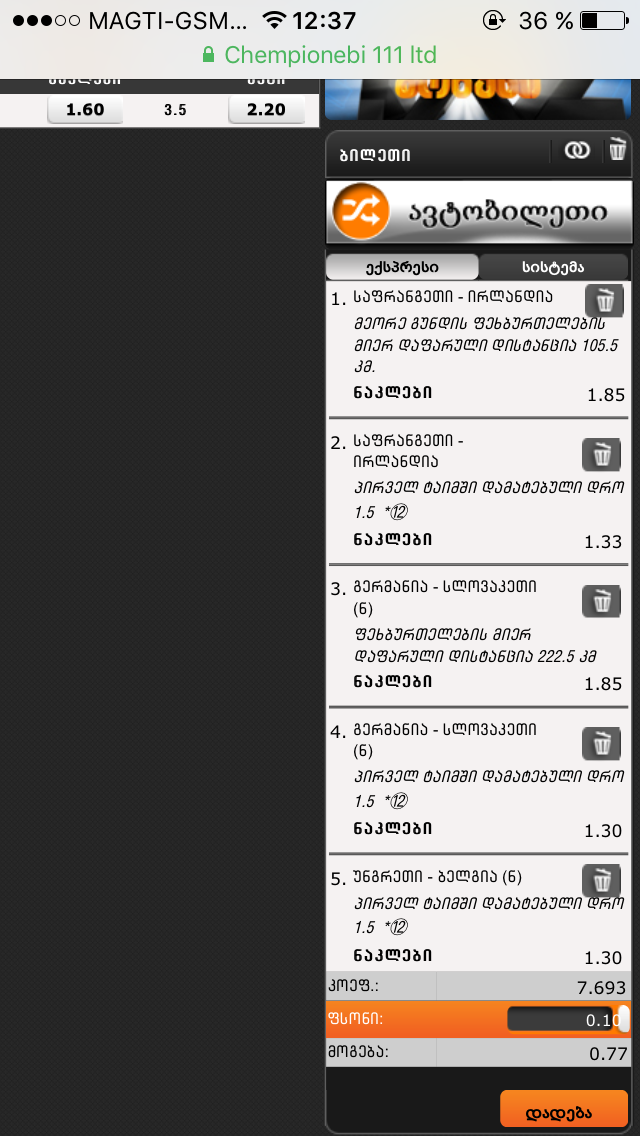Switch to the სისტემა tab

(x=553, y=267)
